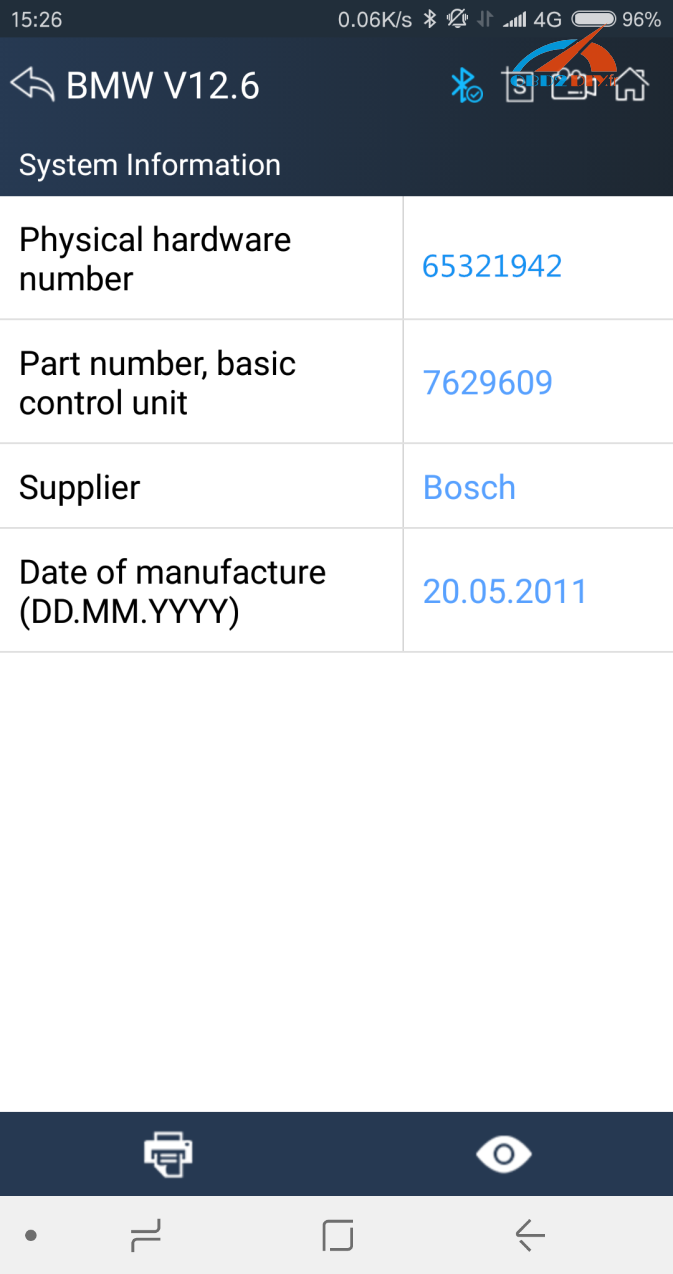Tap the video recorder icon

(574, 86)
